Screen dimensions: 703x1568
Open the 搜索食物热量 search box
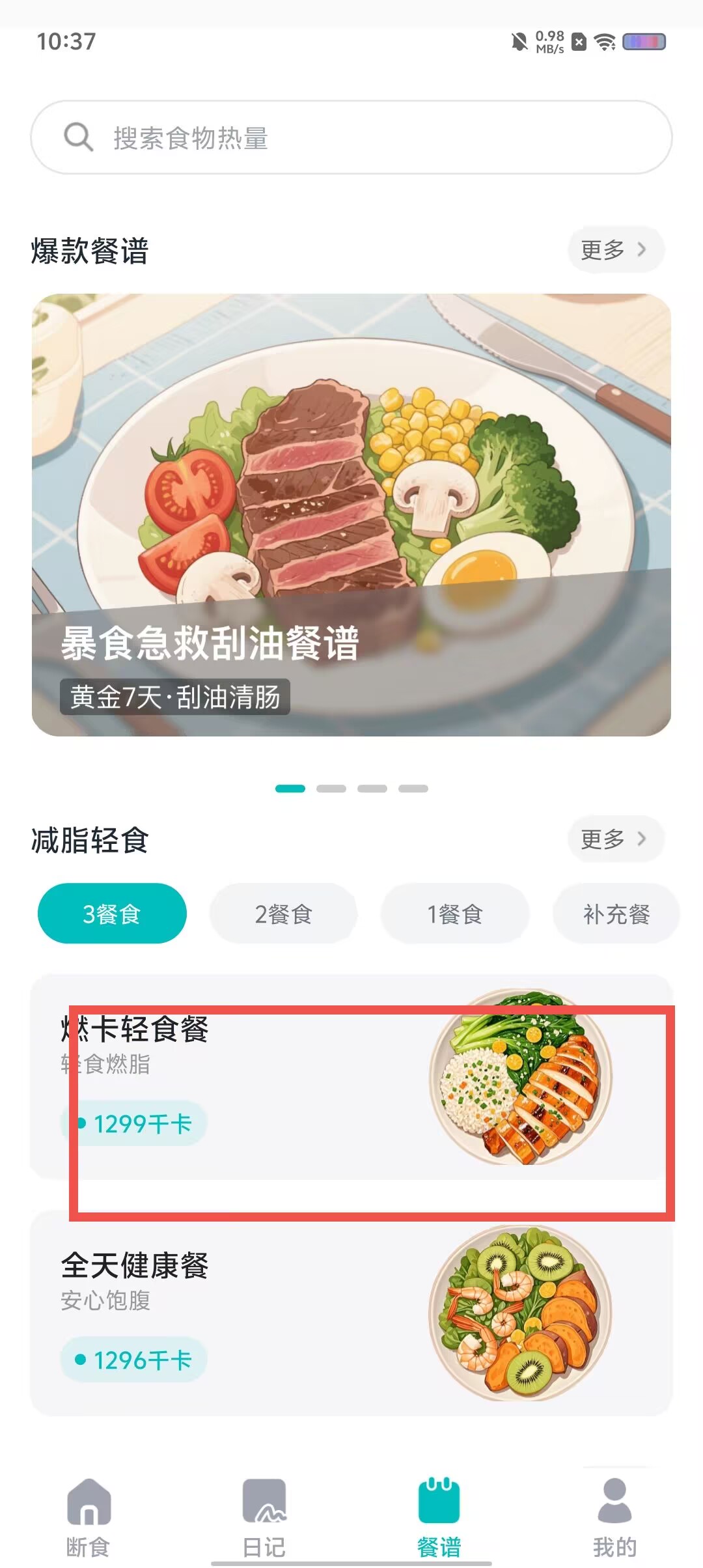click(351, 137)
